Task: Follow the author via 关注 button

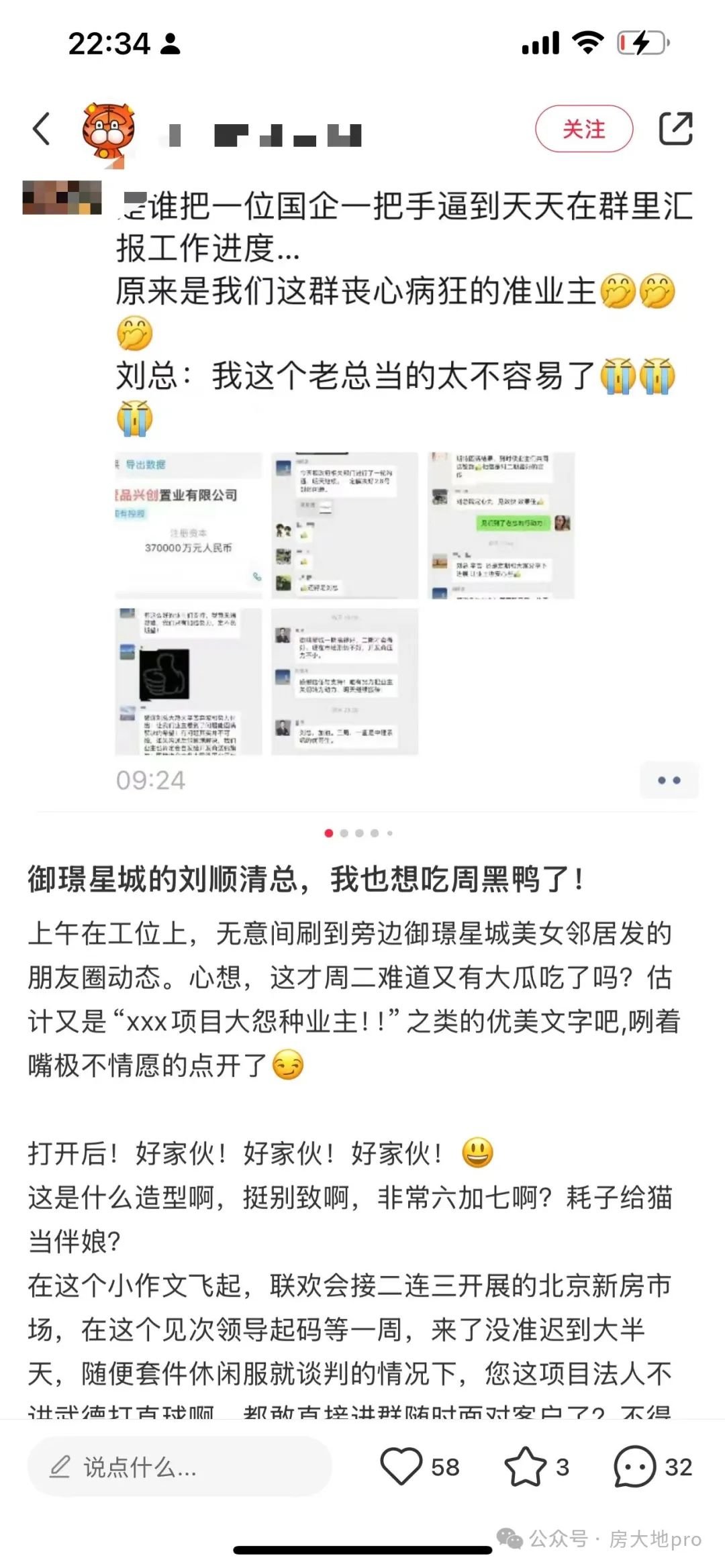Action: 584,129
